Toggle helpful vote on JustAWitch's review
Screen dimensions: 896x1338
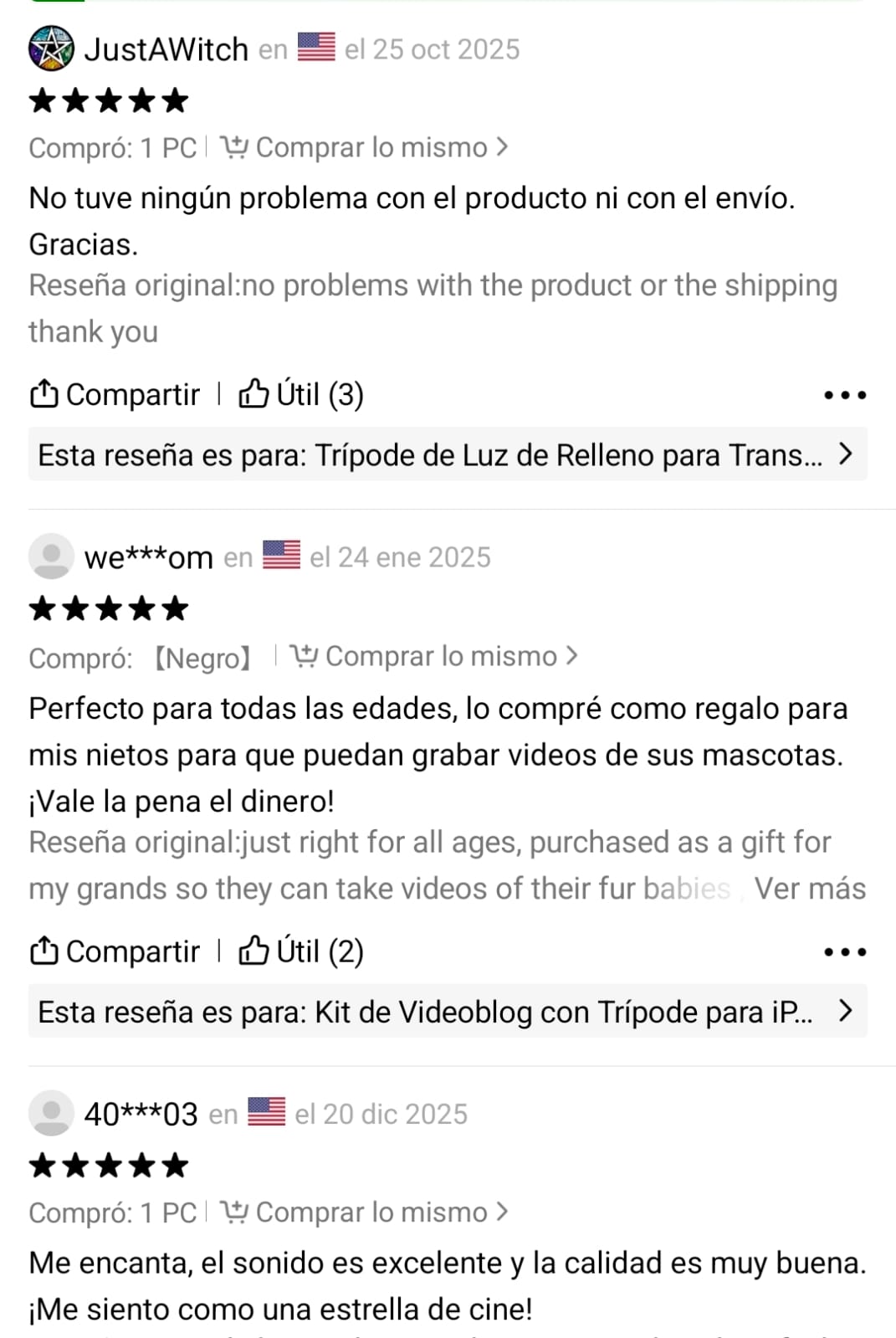click(x=305, y=393)
